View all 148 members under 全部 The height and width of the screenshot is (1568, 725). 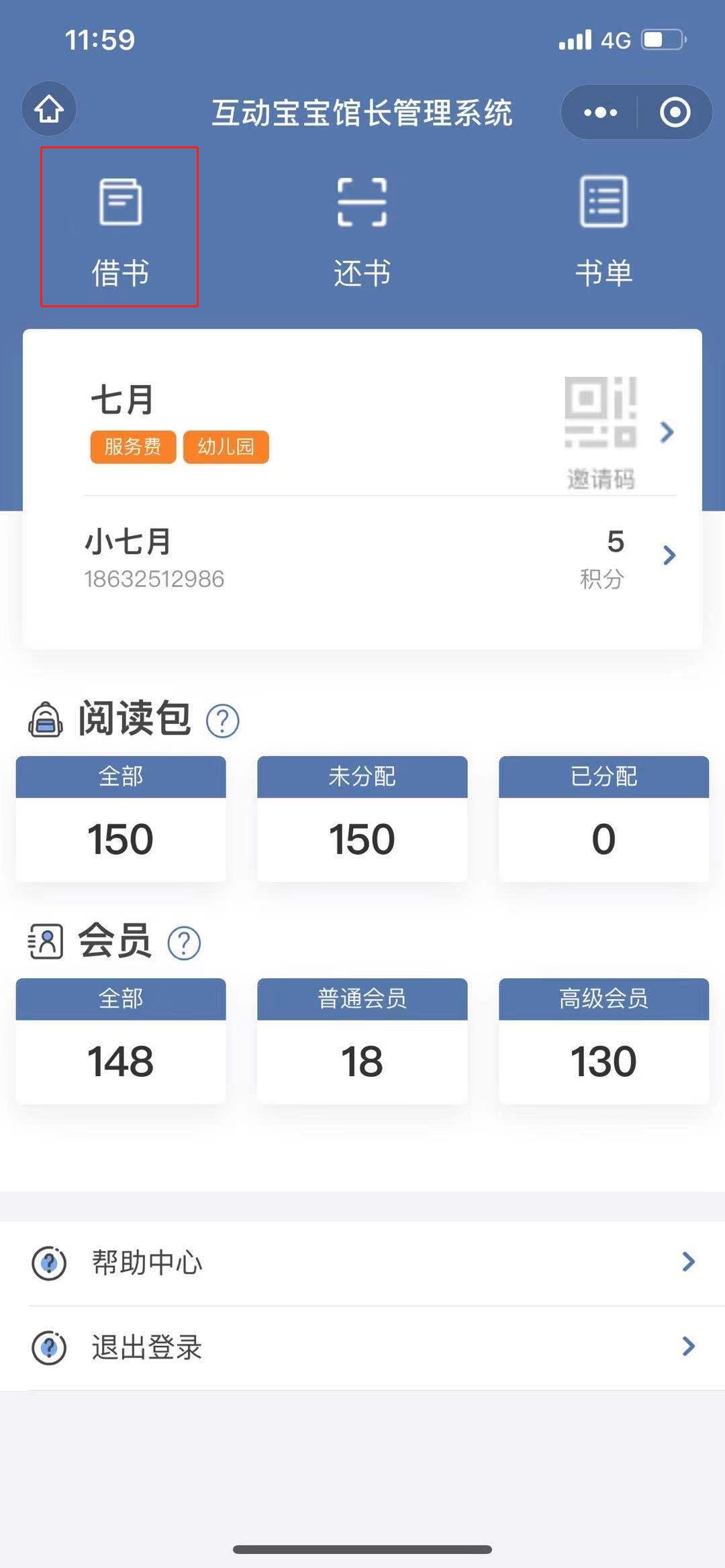pyautogui.click(x=121, y=1042)
